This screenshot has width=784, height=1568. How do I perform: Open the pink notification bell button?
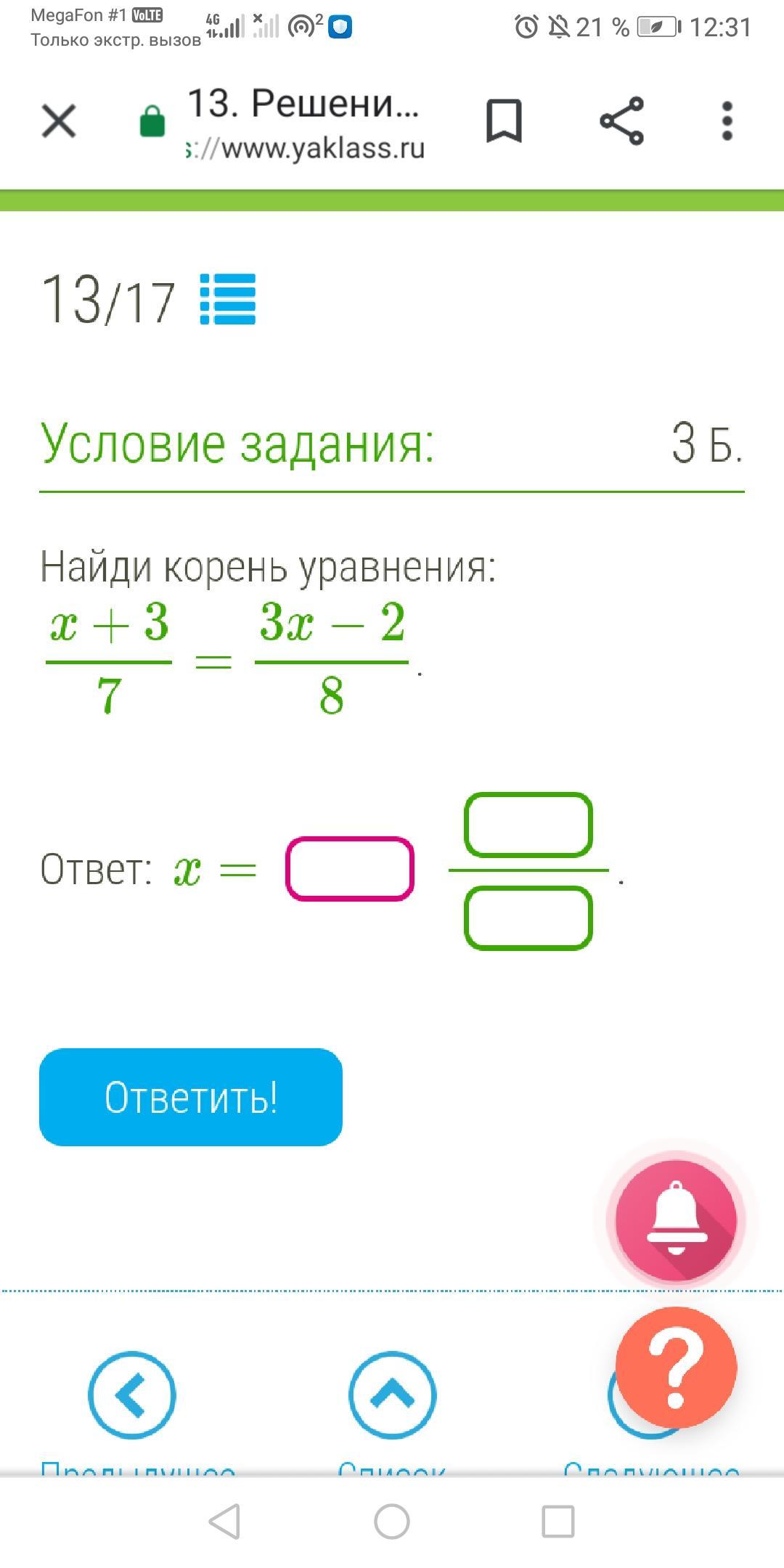click(x=677, y=1220)
